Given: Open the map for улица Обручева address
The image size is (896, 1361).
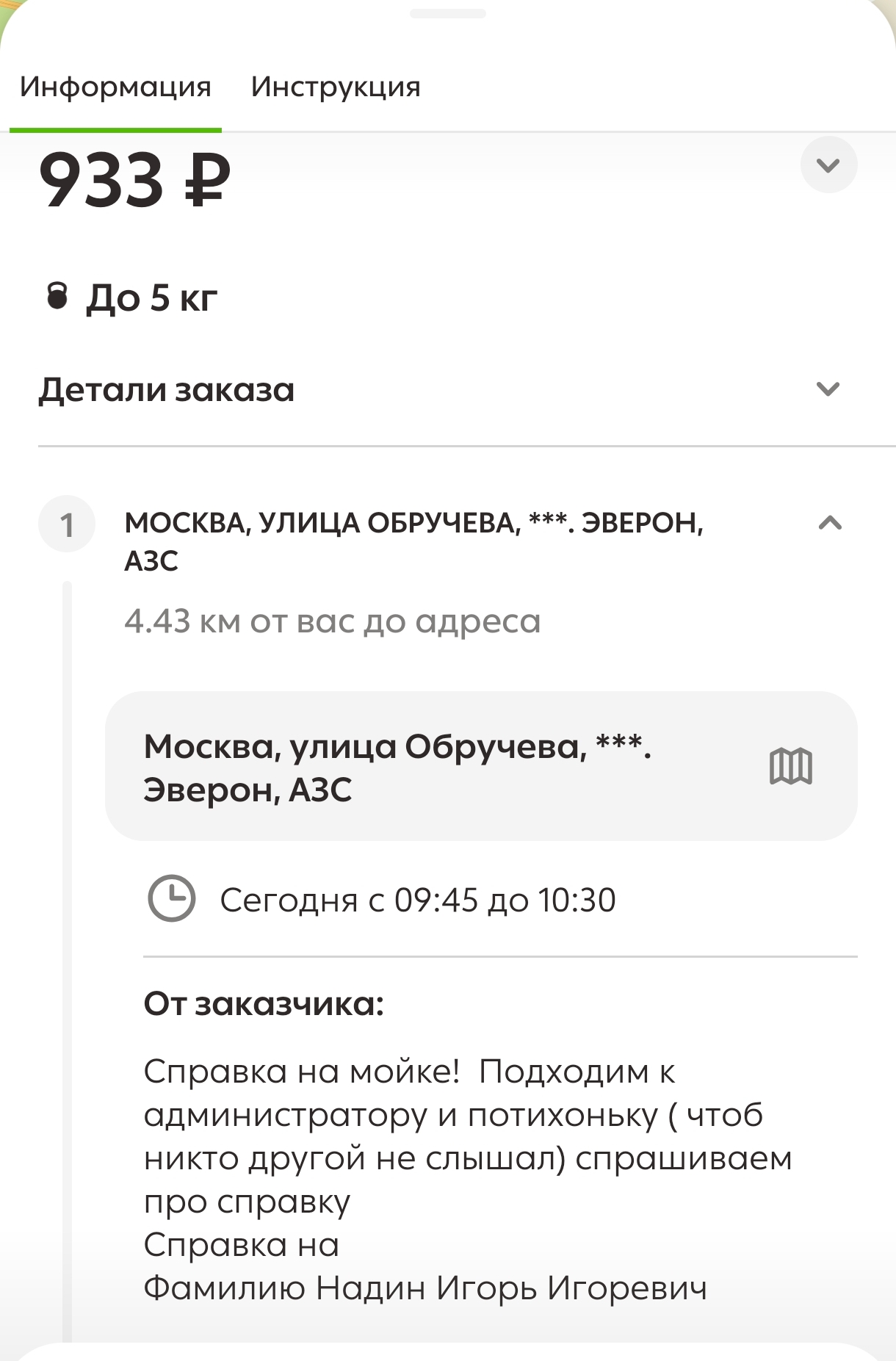Looking at the screenshot, I should point(790,766).
